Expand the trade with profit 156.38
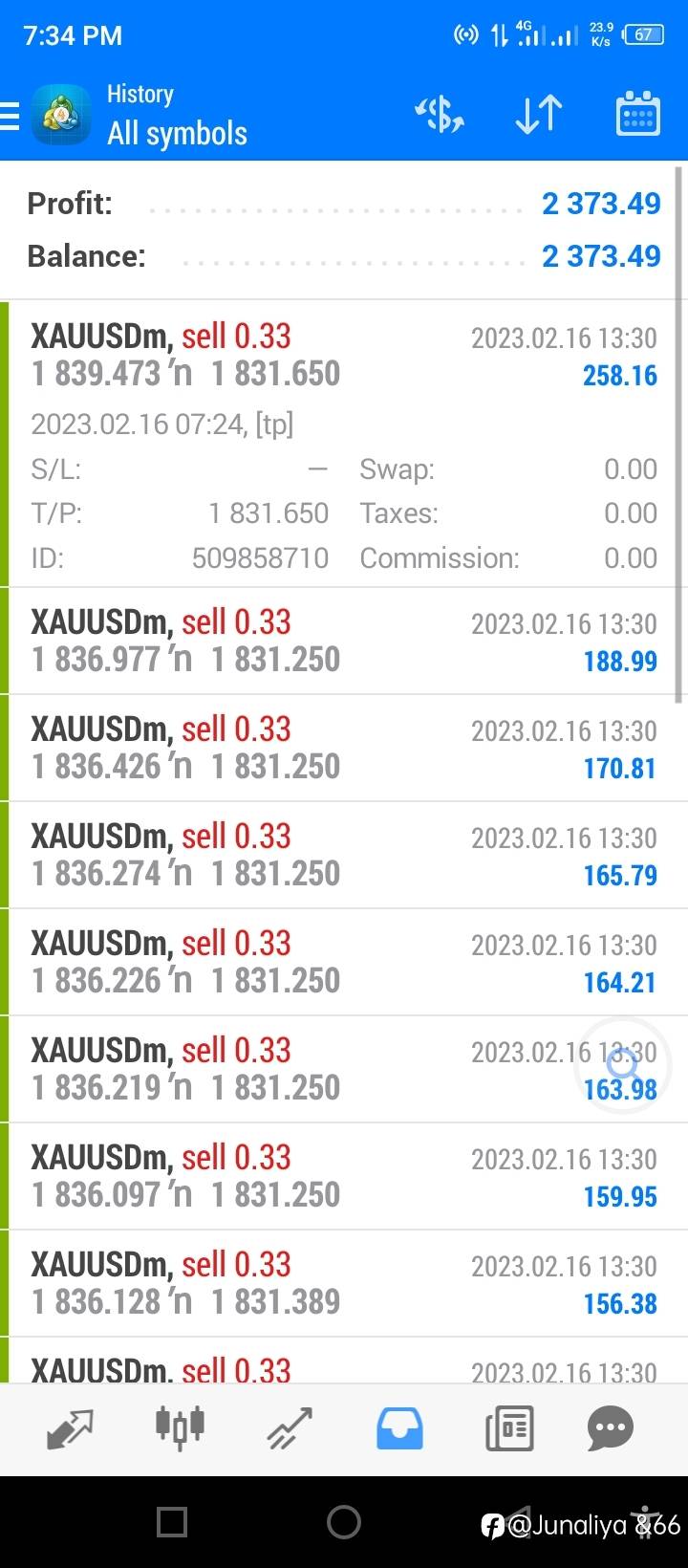Image resolution: width=688 pixels, height=1568 pixels. [x=344, y=1283]
